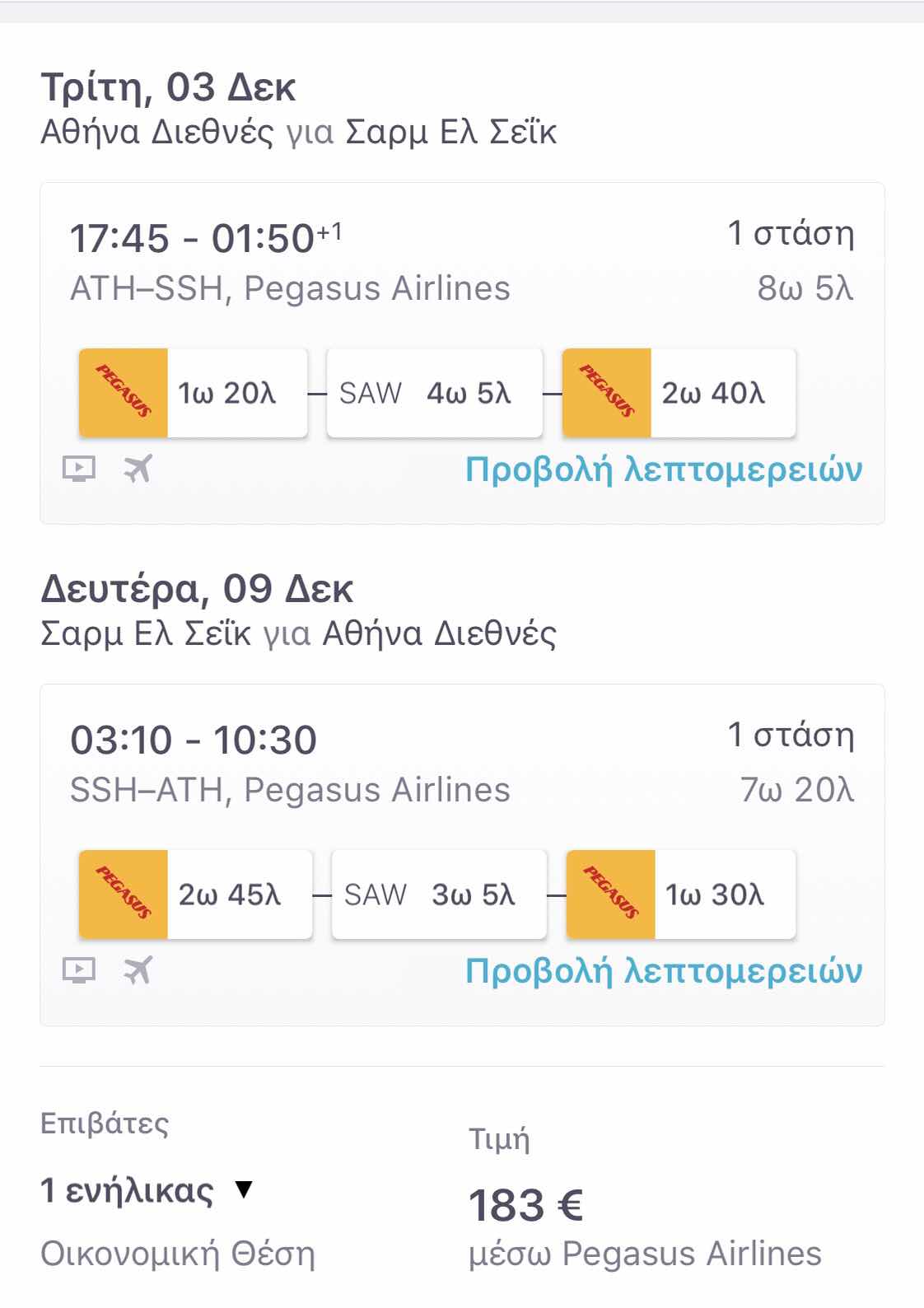Screen dimensions: 924x1308
Task: Open the 1 ενήλικας passengers dropdown
Action: [x=147, y=1190]
